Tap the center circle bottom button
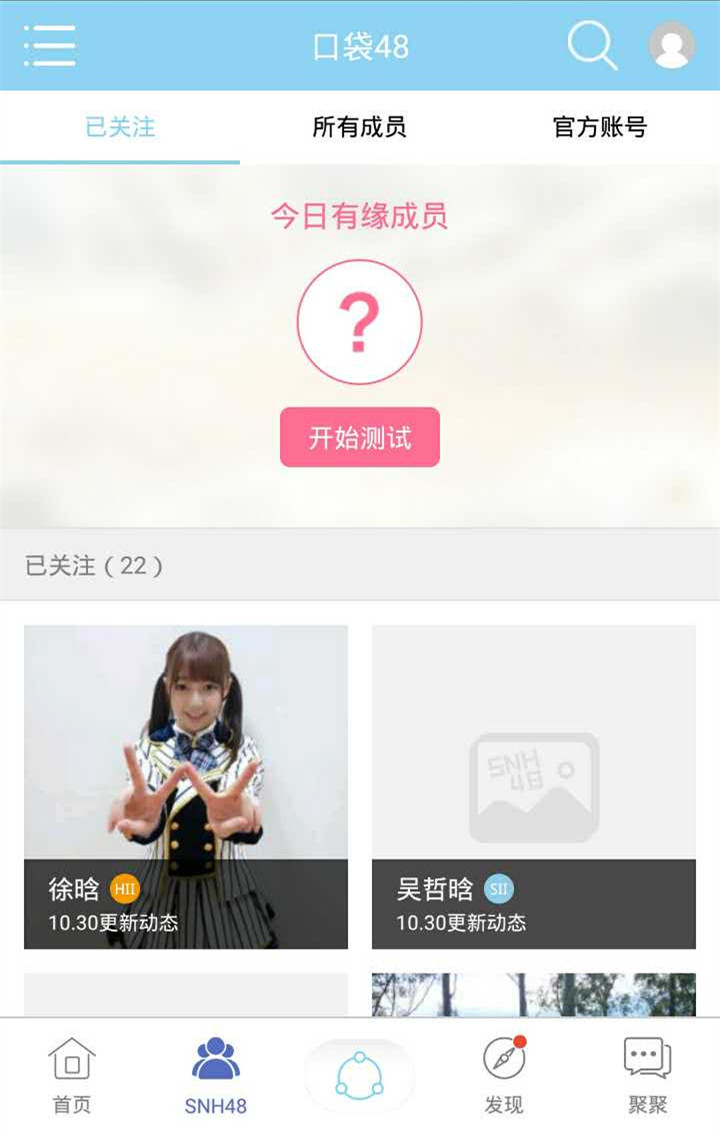Image resolution: width=720 pixels, height=1134 pixels. tap(359, 1075)
